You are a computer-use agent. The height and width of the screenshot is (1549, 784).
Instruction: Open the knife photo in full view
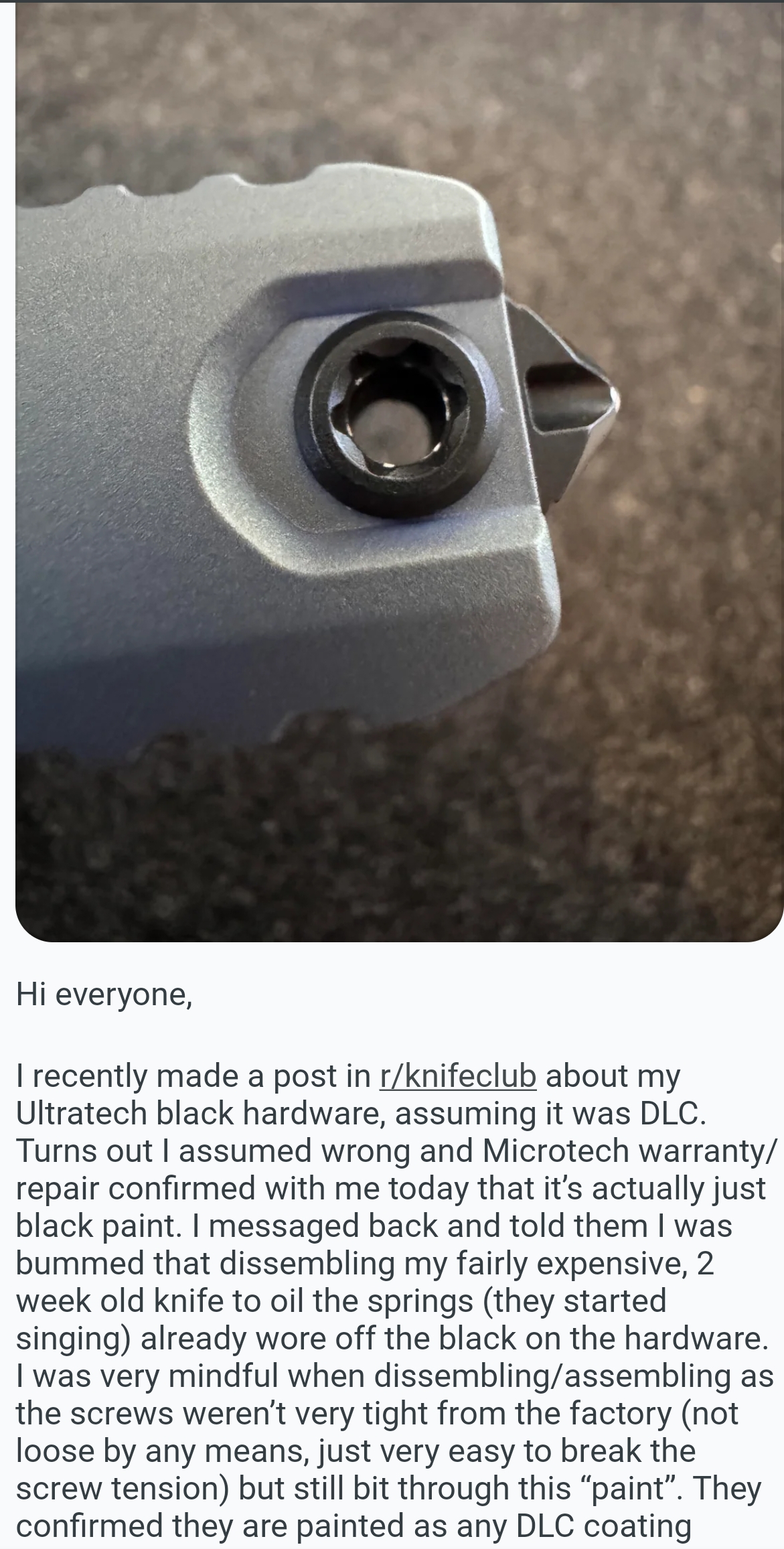(x=399, y=469)
